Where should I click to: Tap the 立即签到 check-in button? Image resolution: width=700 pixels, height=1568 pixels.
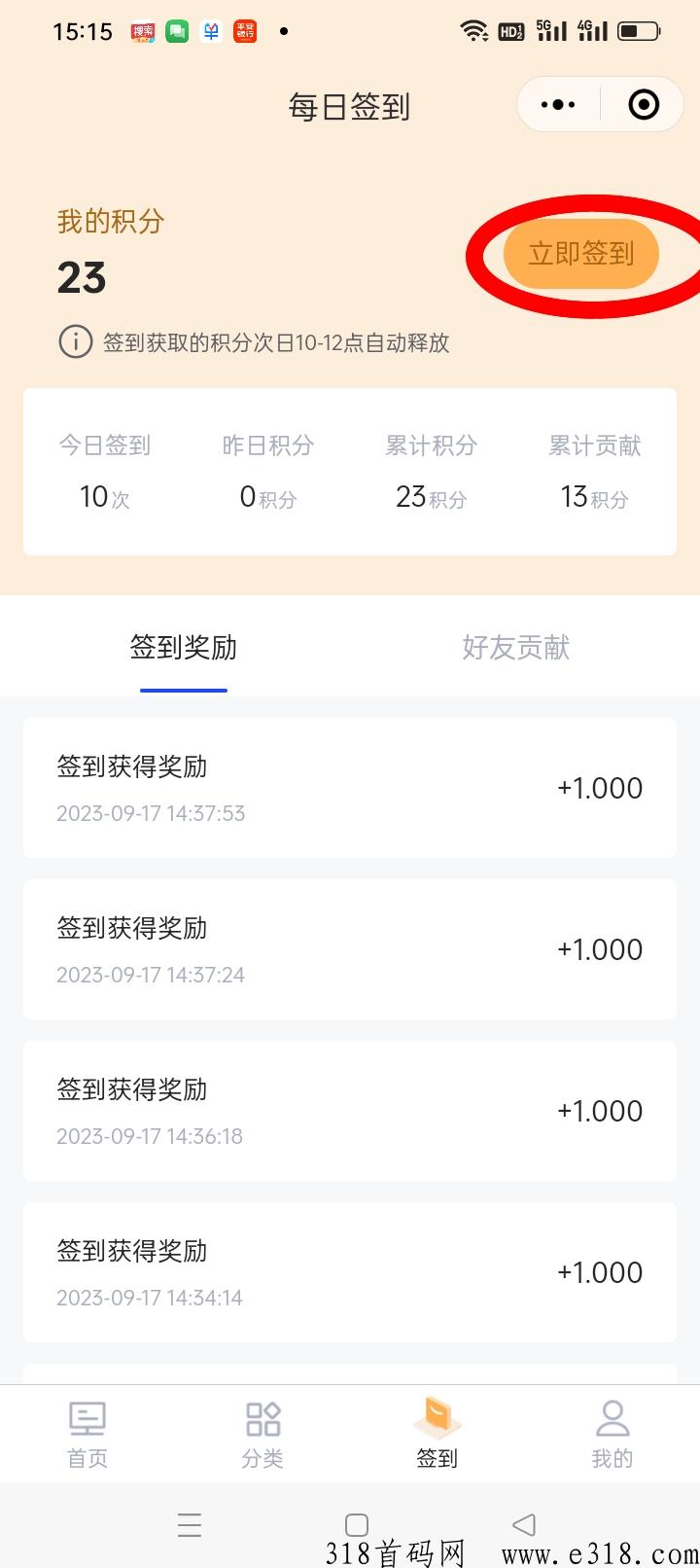pyautogui.click(x=581, y=254)
